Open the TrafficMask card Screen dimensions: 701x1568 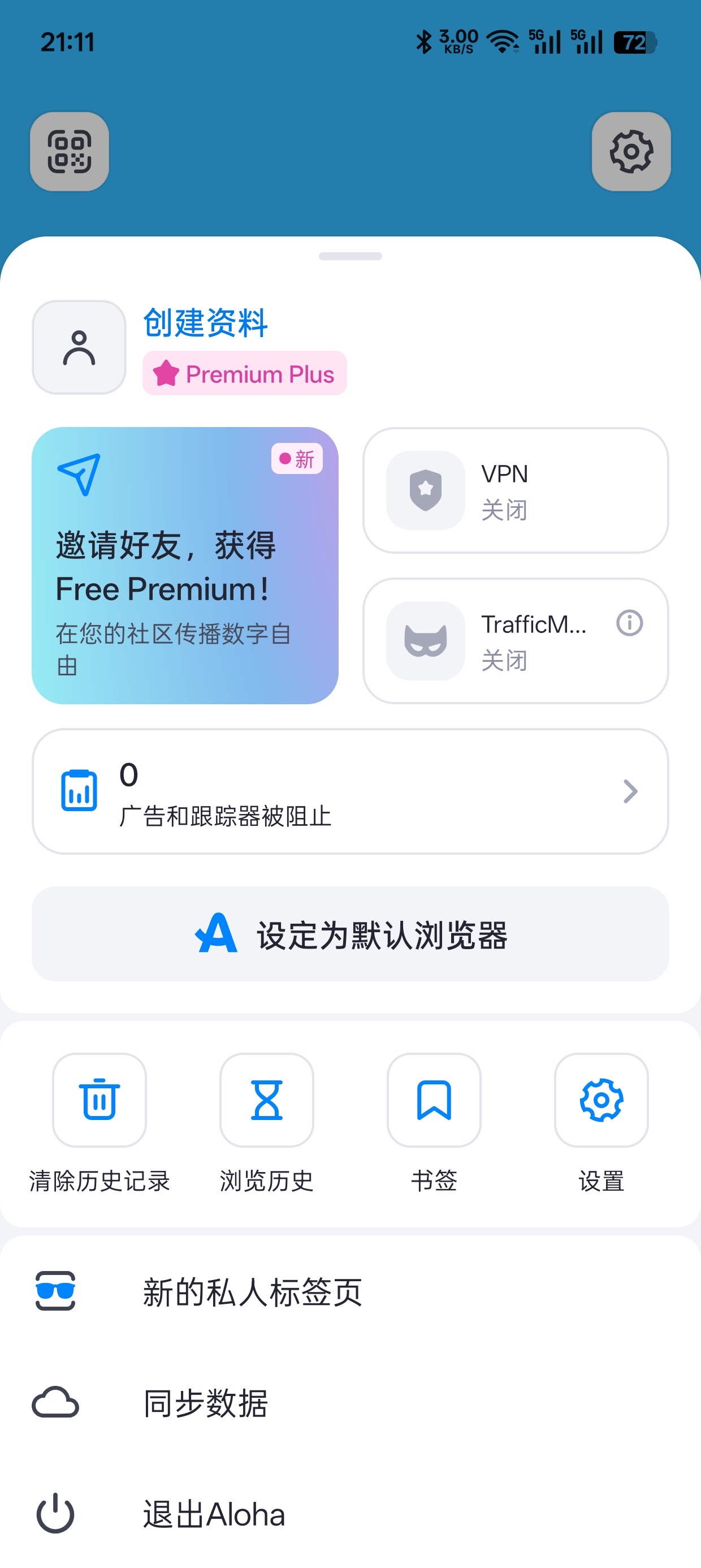(516, 641)
